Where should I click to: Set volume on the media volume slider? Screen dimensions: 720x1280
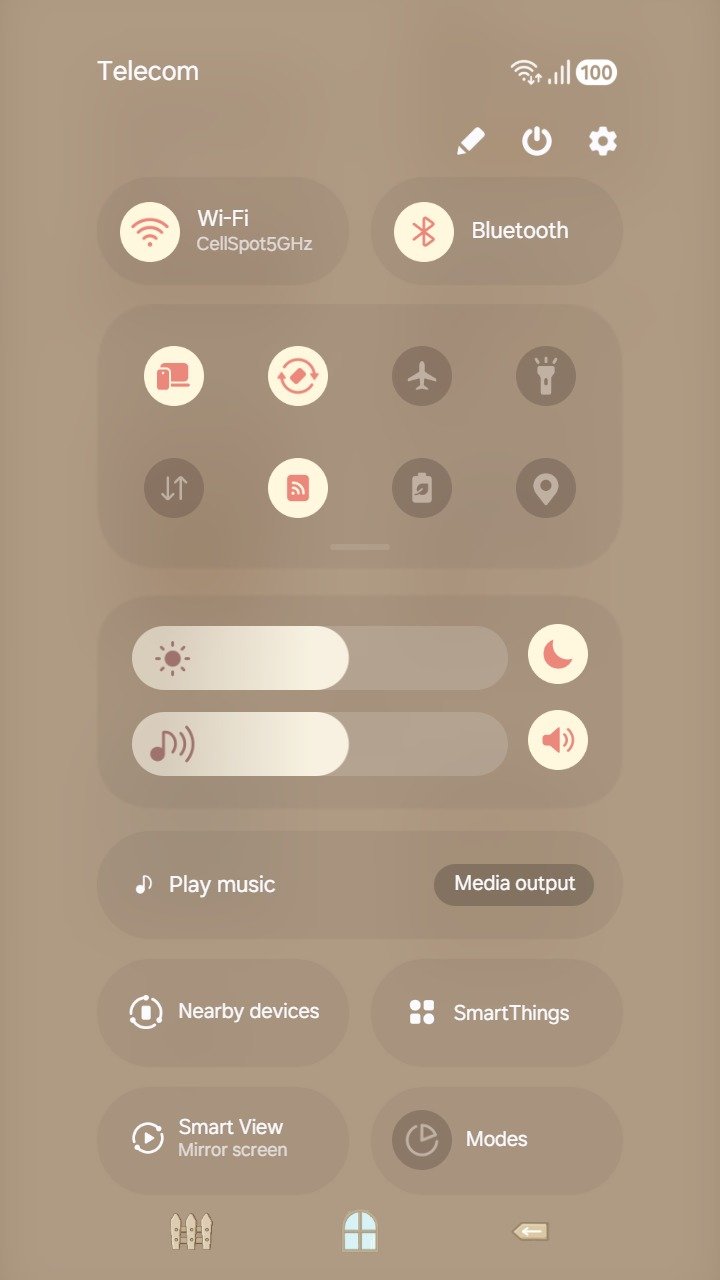(x=320, y=744)
